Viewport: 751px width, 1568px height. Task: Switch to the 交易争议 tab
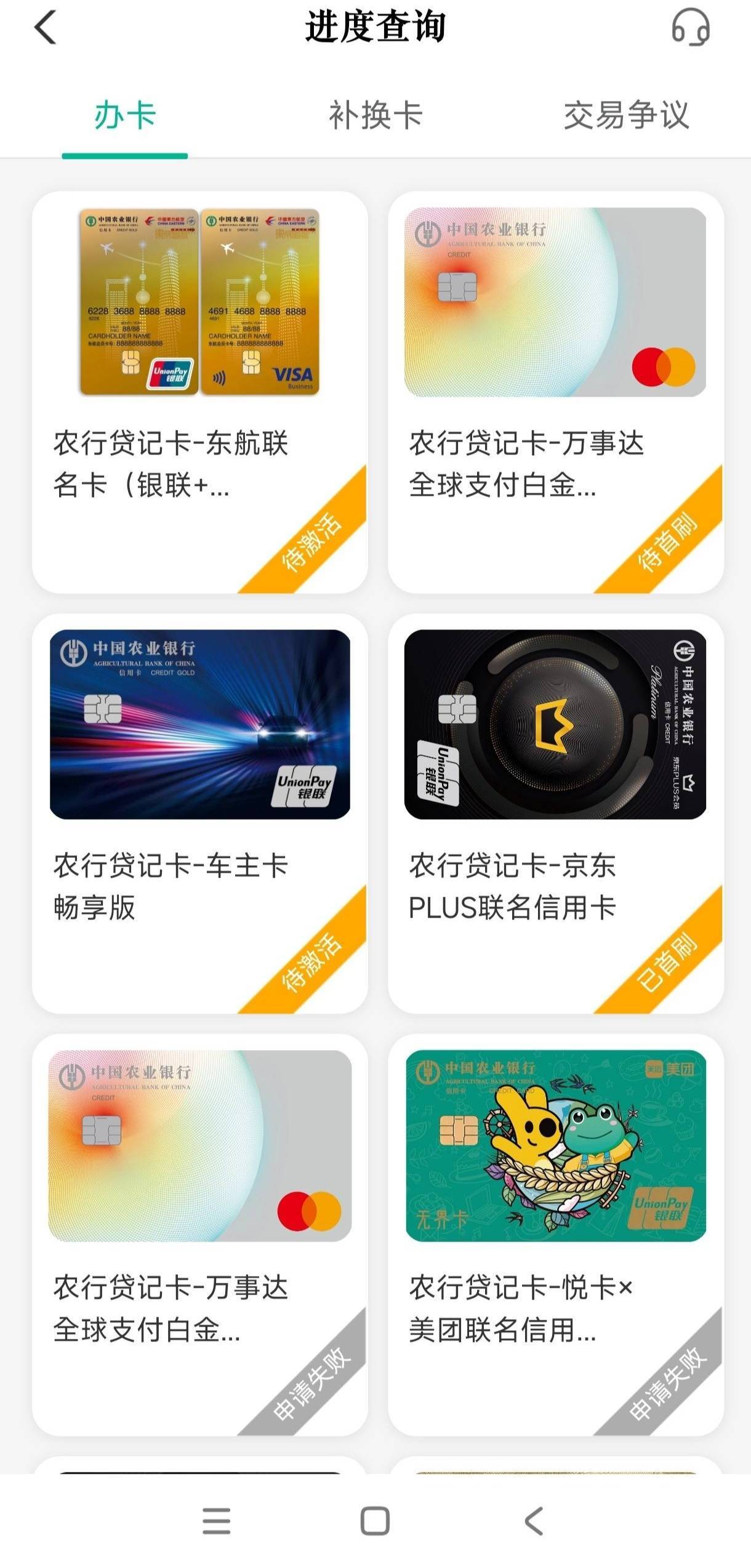pyautogui.click(x=625, y=116)
